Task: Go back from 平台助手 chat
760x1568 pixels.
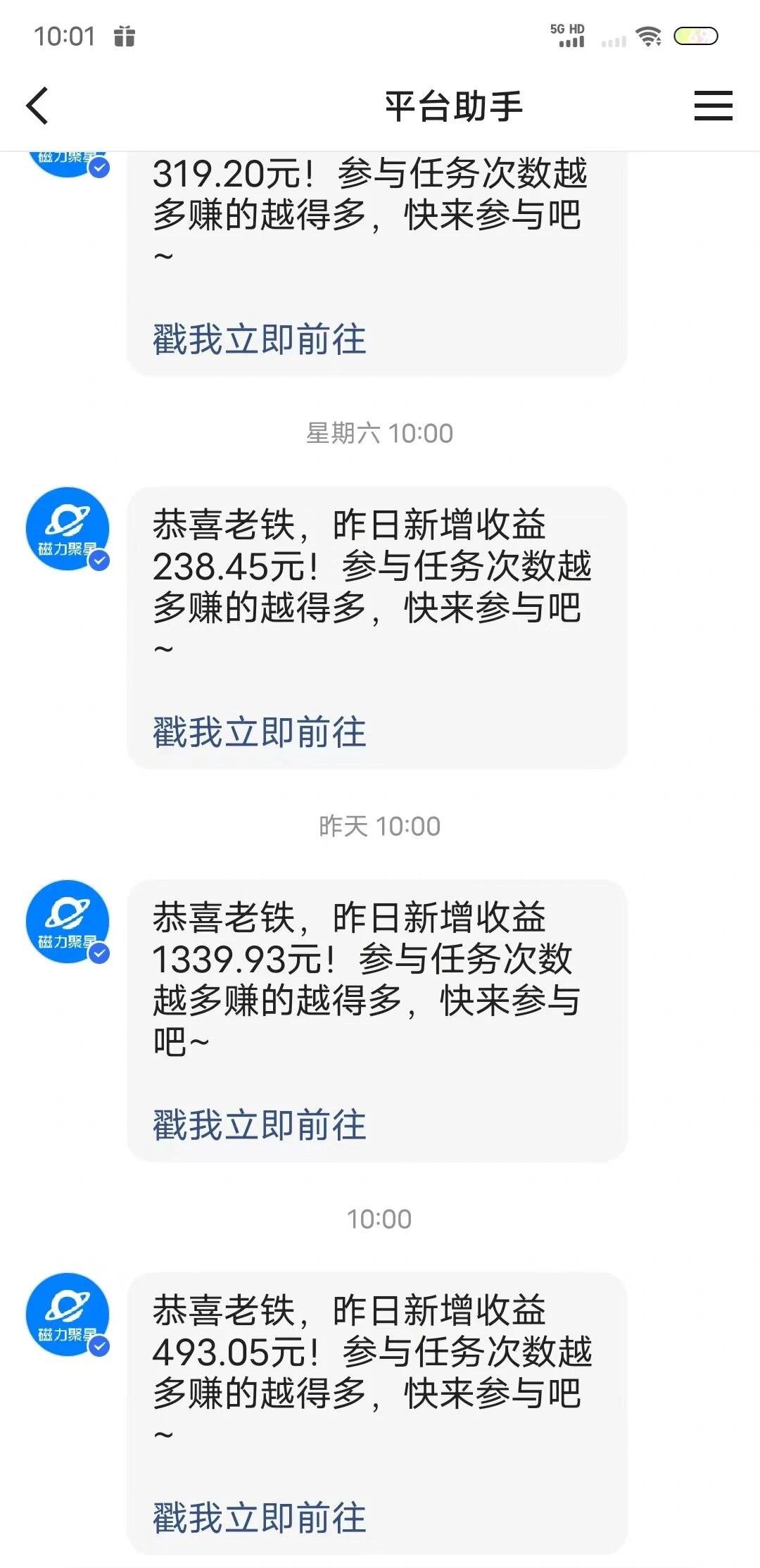Action: click(x=38, y=106)
